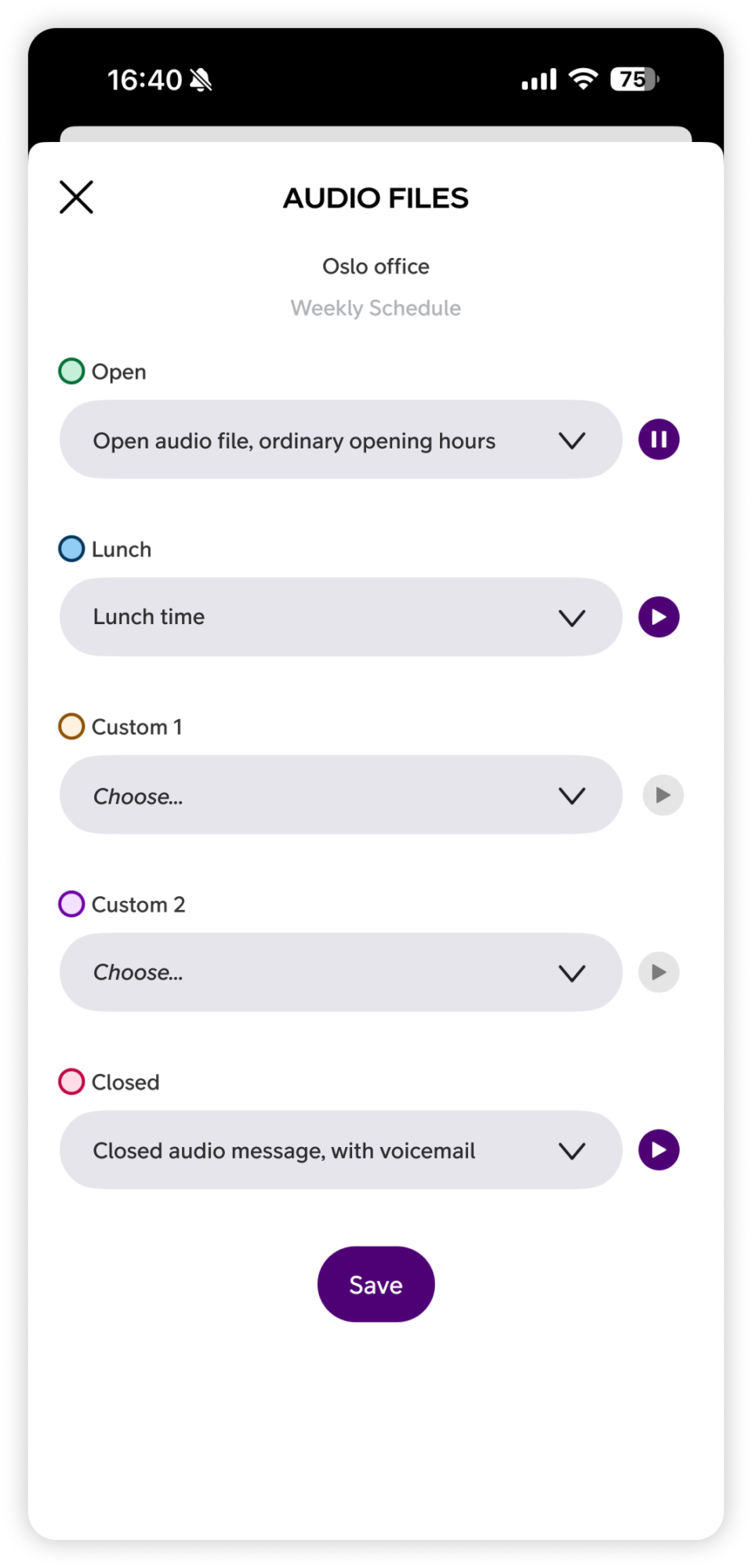
Task: Pause the Open audio file playback
Action: pyautogui.click(x=659, y=439)
